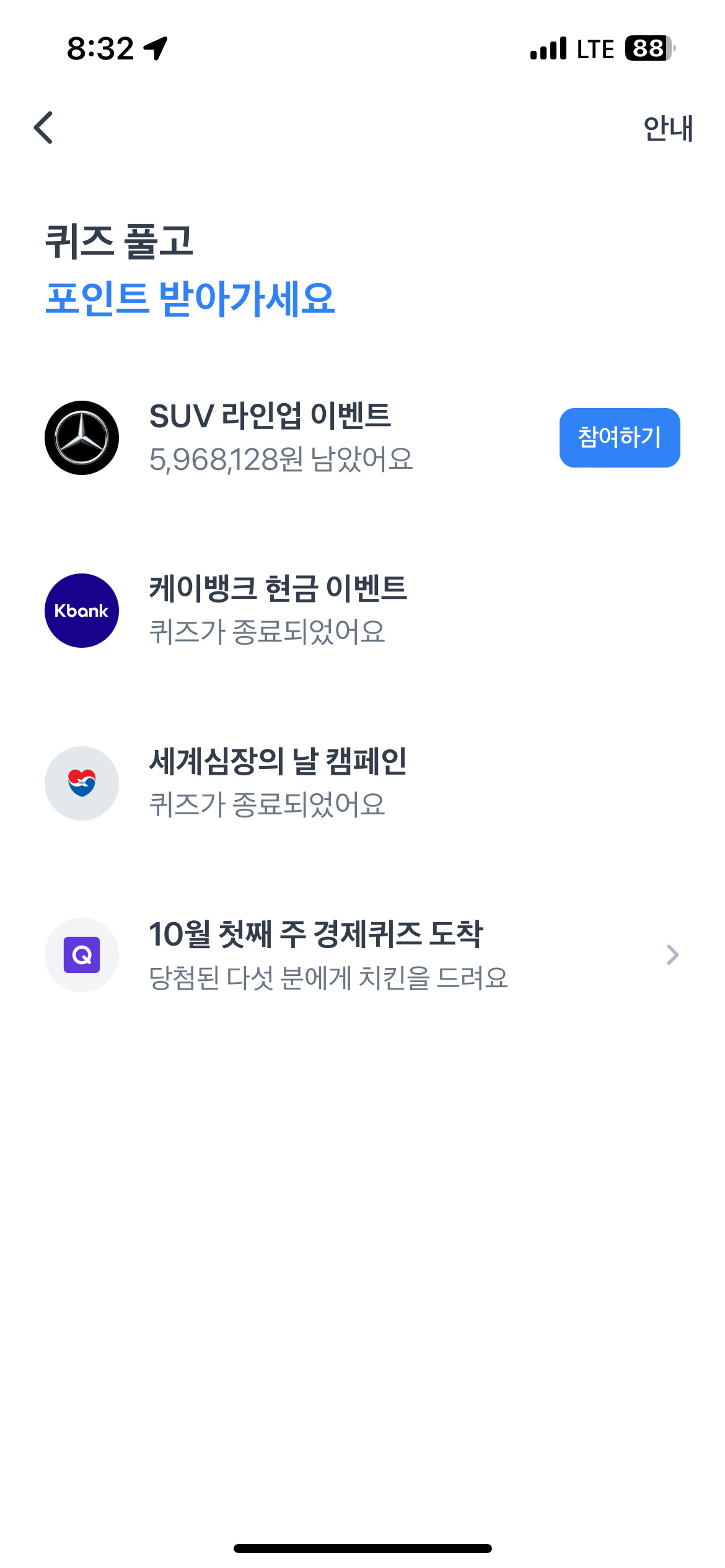725x1568 pixels.
Task: Tap 참여하기 for SUV 라인업 이벤트
Action: [619, 437]
